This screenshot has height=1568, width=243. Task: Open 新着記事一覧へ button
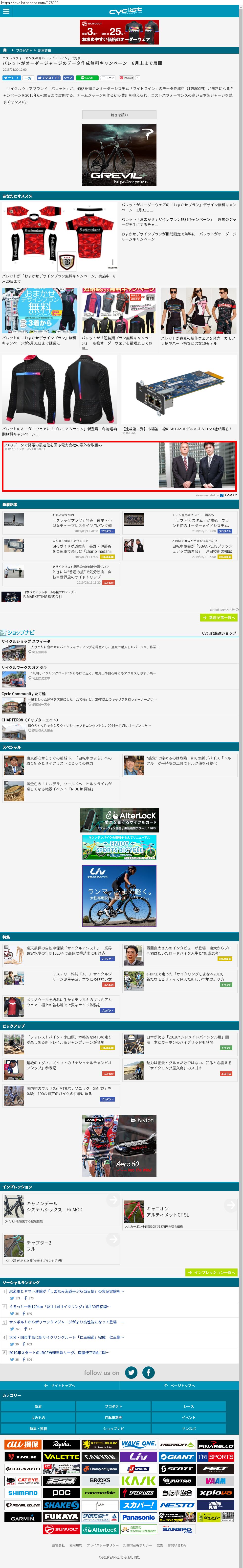219,617
